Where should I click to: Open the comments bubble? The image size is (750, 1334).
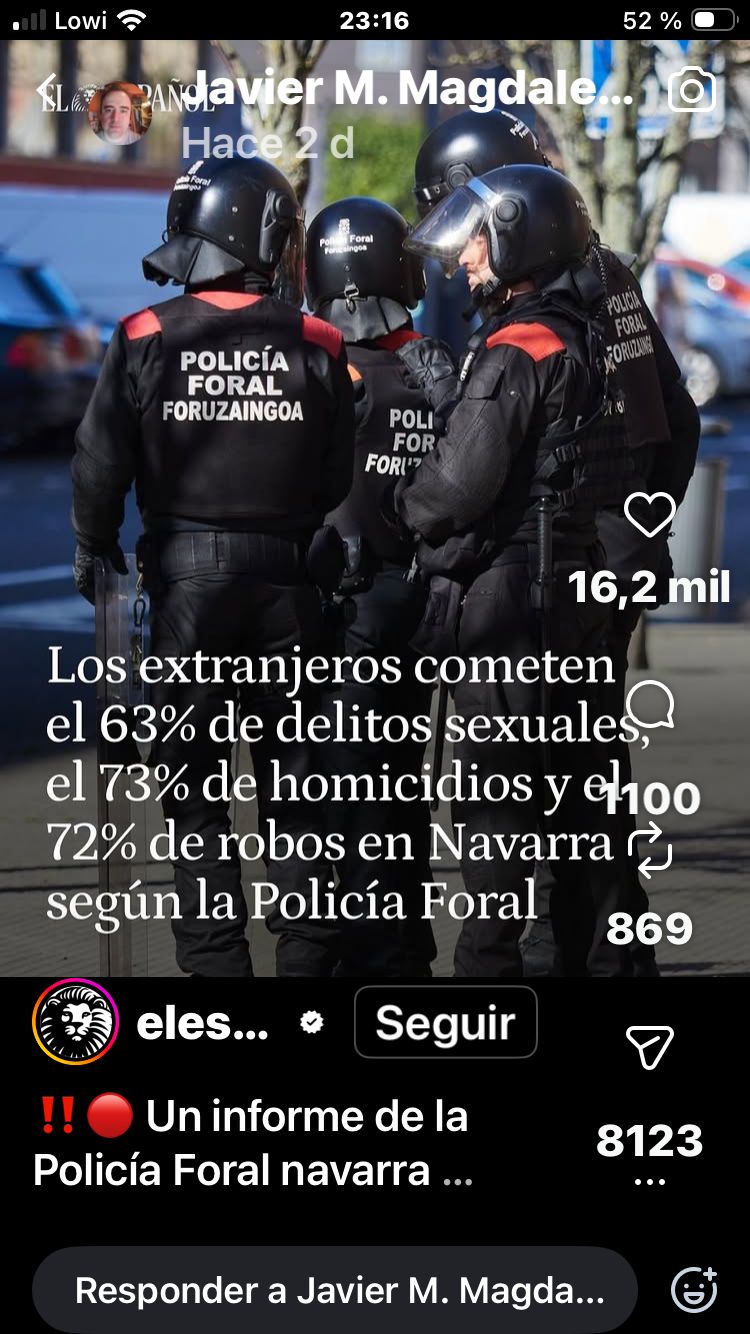650,705
